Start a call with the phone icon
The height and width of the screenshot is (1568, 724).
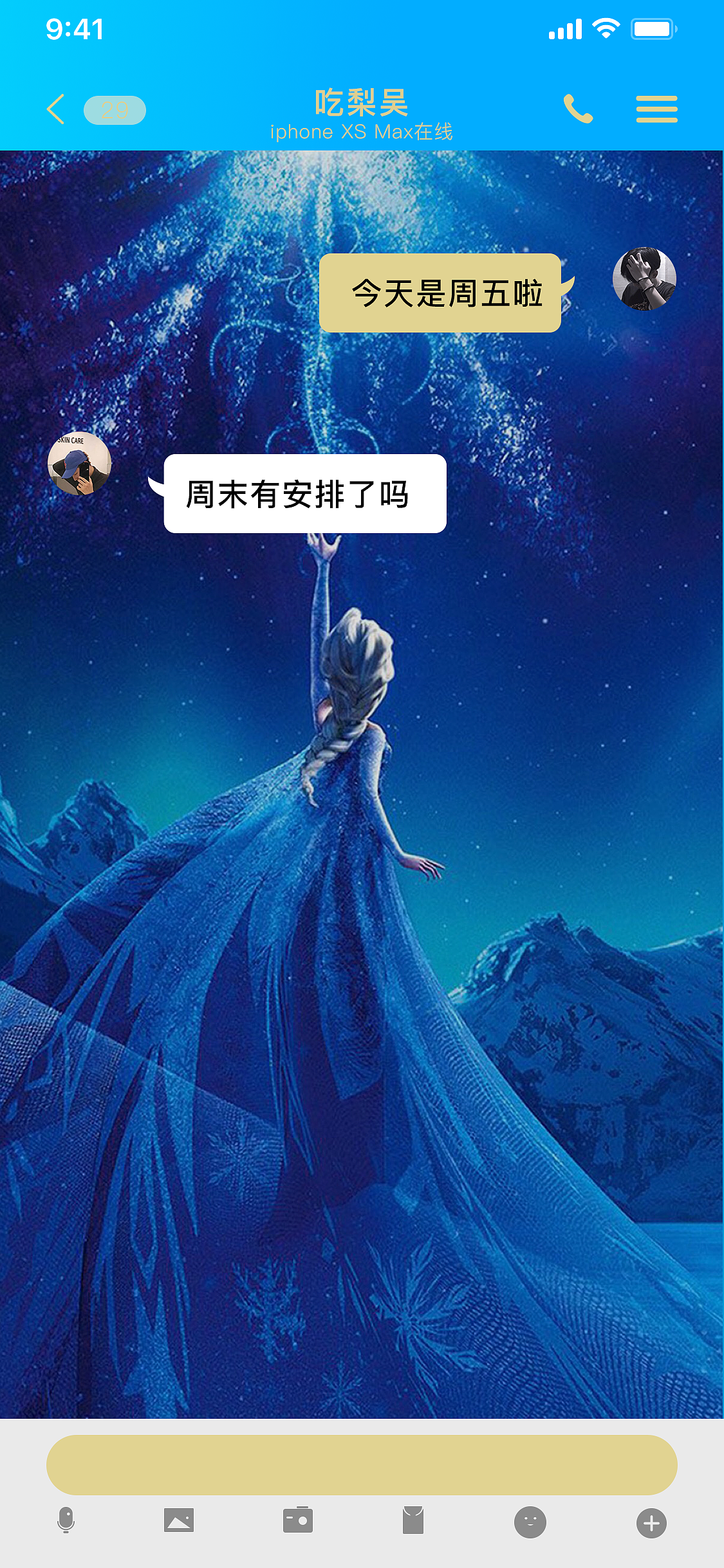[x=578, y=108]
